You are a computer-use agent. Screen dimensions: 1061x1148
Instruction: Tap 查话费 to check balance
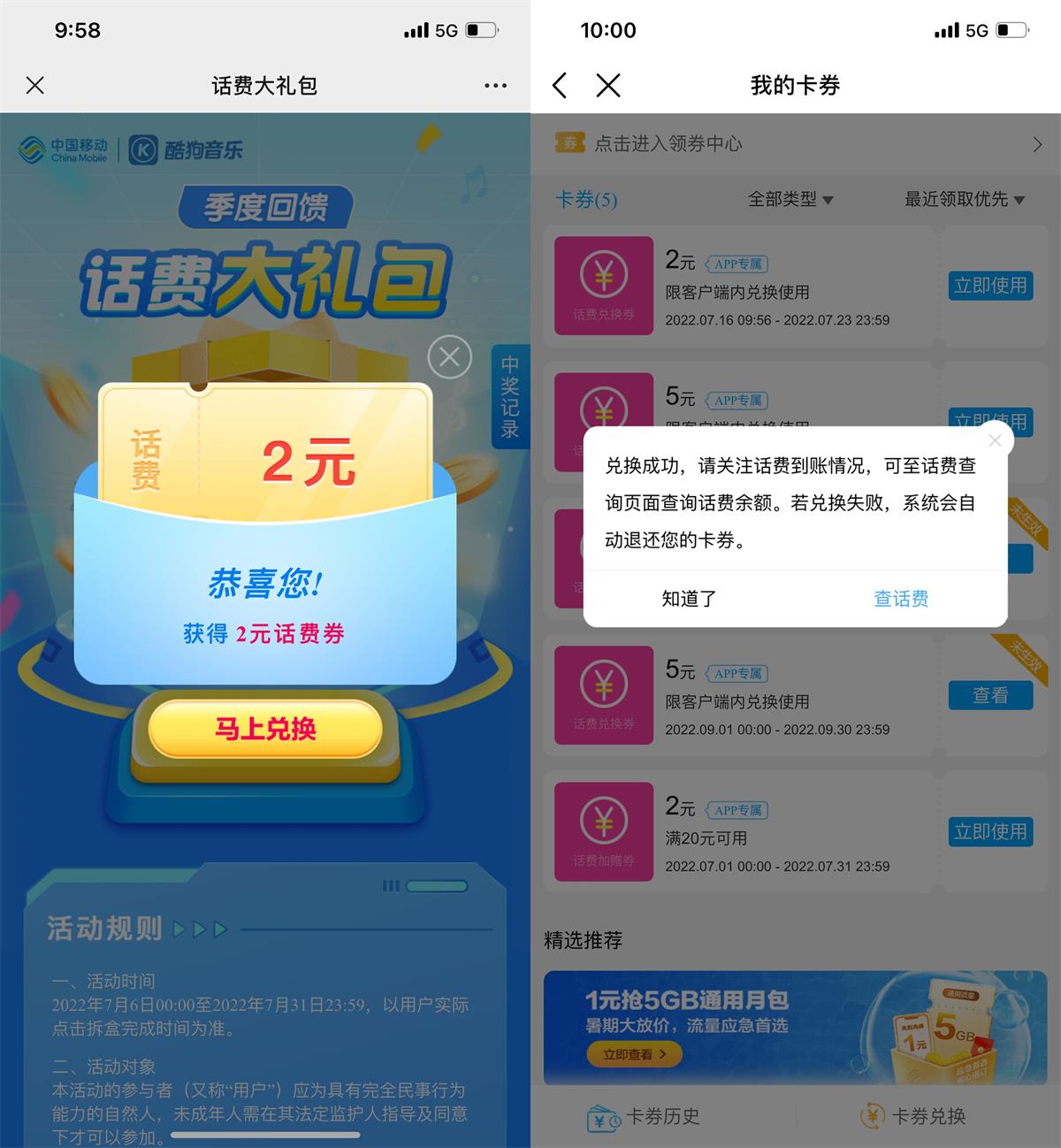click(901, 599)
